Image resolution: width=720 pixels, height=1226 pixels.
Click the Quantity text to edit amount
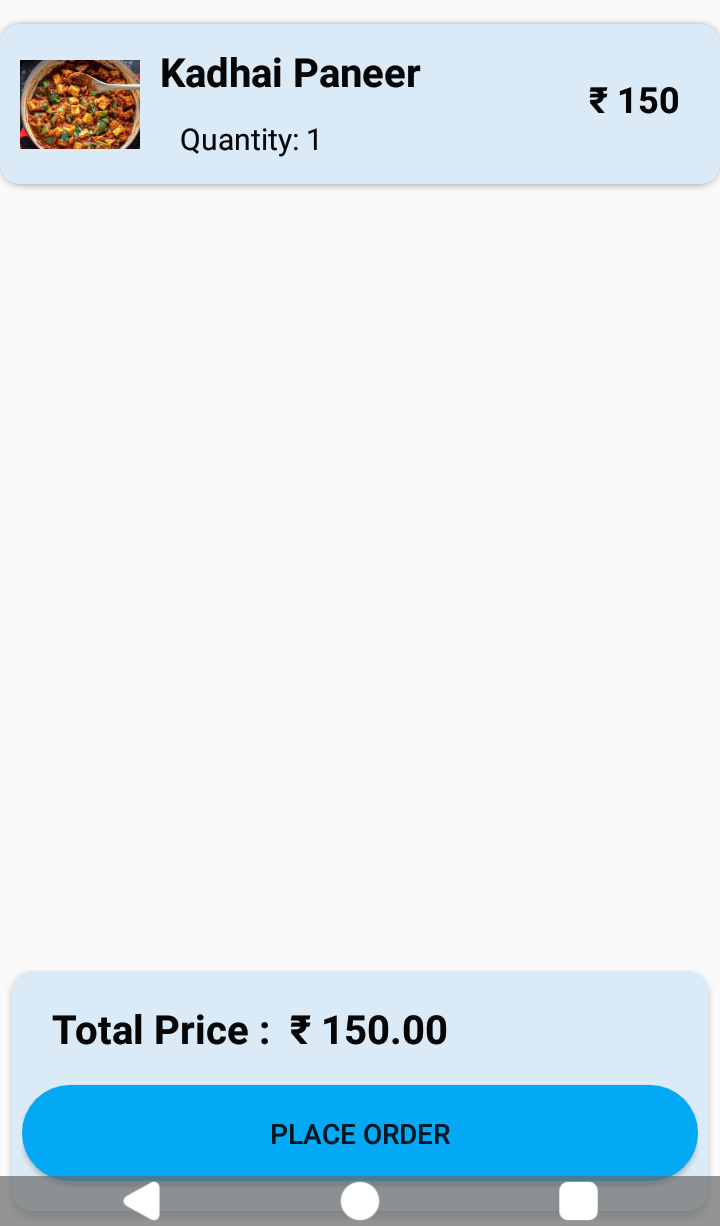[249, 140]
